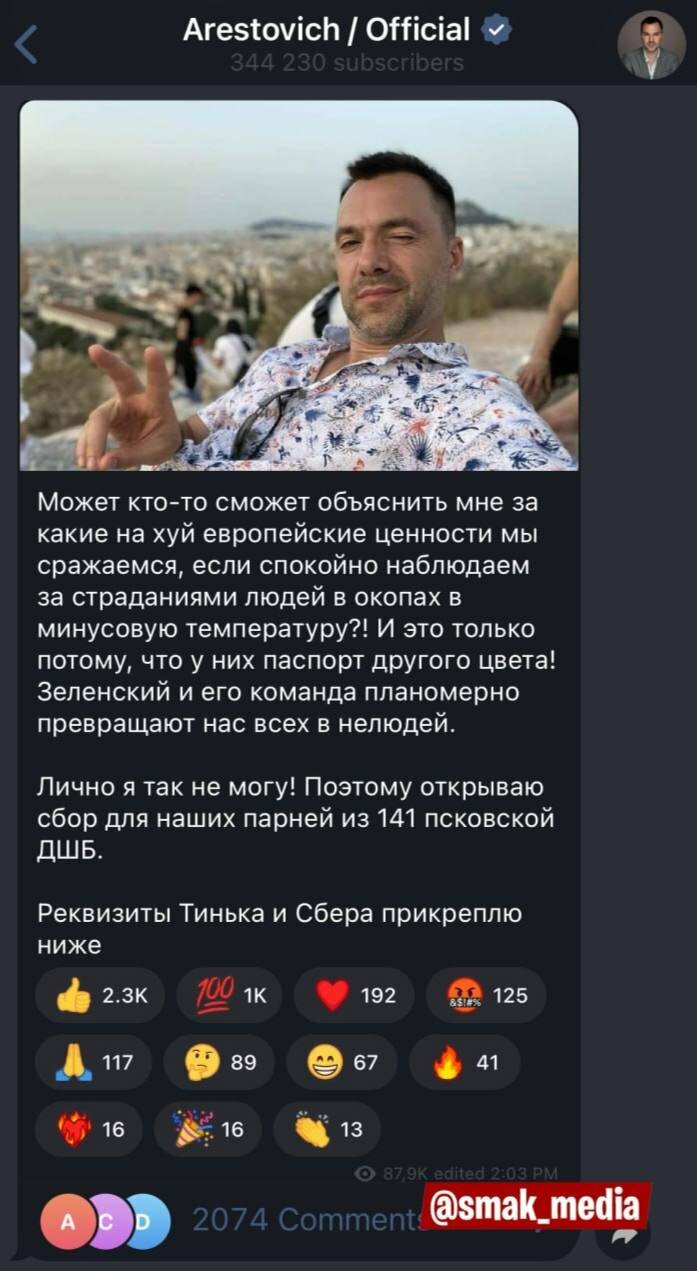Screen dimensions: 697x1271
Task: React with the burning heart emoji
Action: pos(89,1129)
